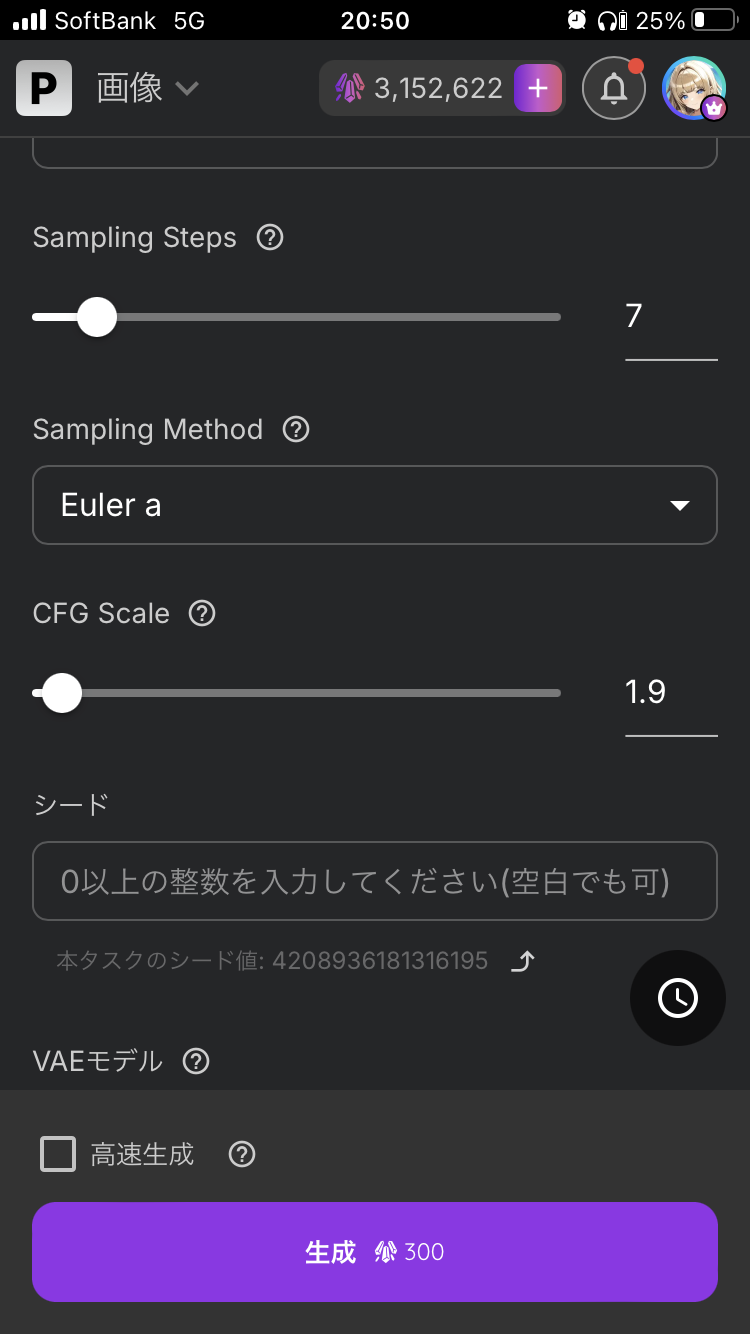
Task: Show help for Sampling Method
Action: [296, 430]
